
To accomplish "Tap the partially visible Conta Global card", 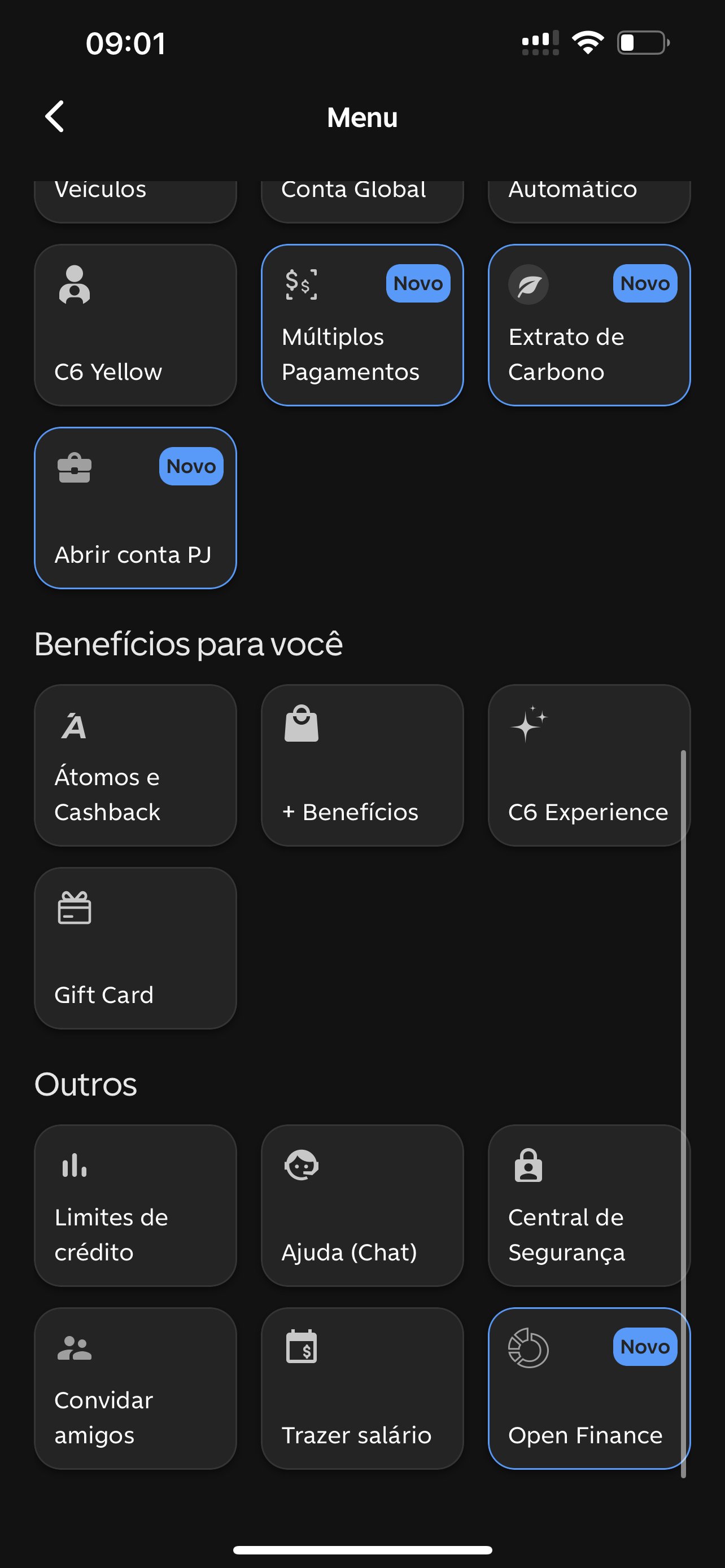I will tap(362, 202).
